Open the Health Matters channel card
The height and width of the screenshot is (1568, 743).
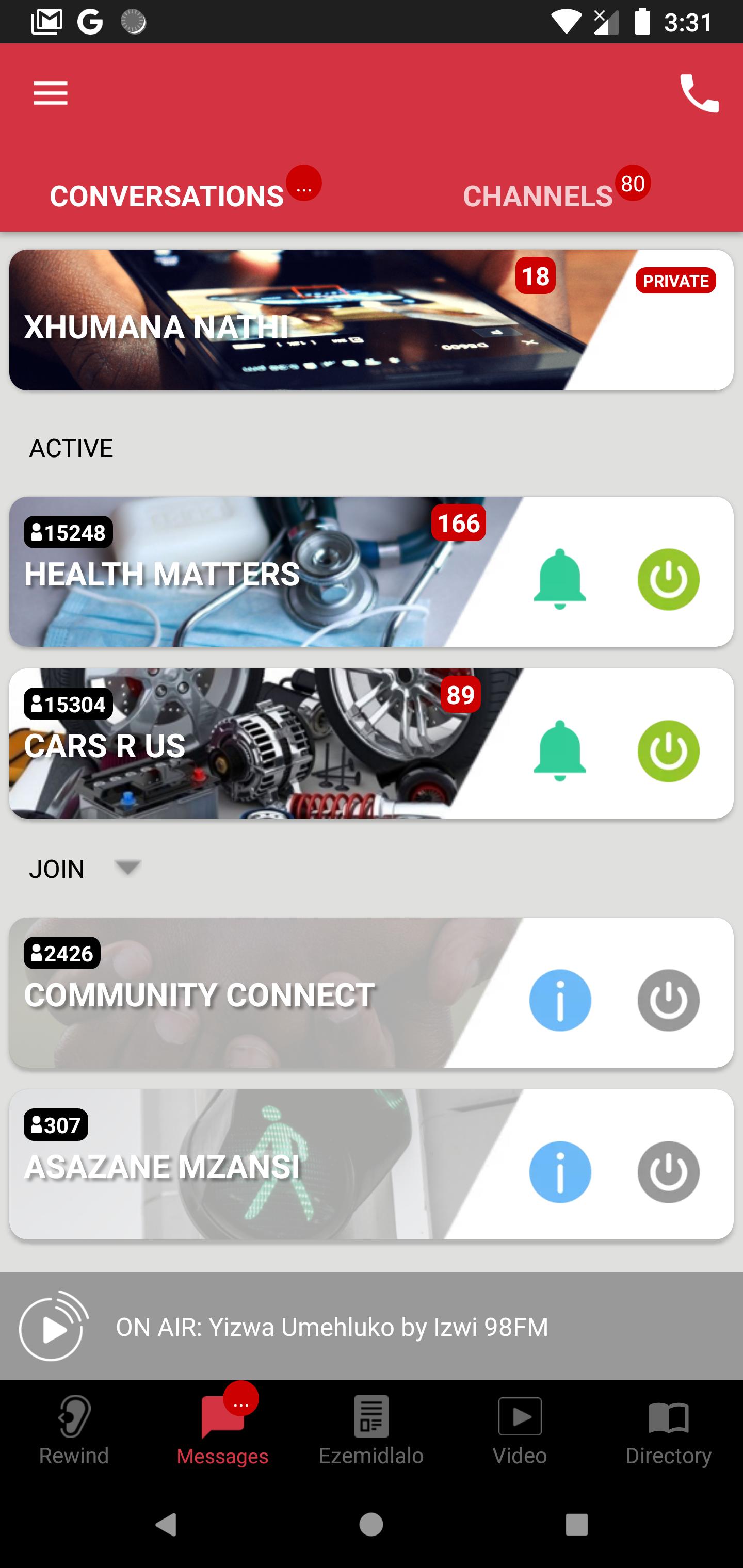[244, 571]
